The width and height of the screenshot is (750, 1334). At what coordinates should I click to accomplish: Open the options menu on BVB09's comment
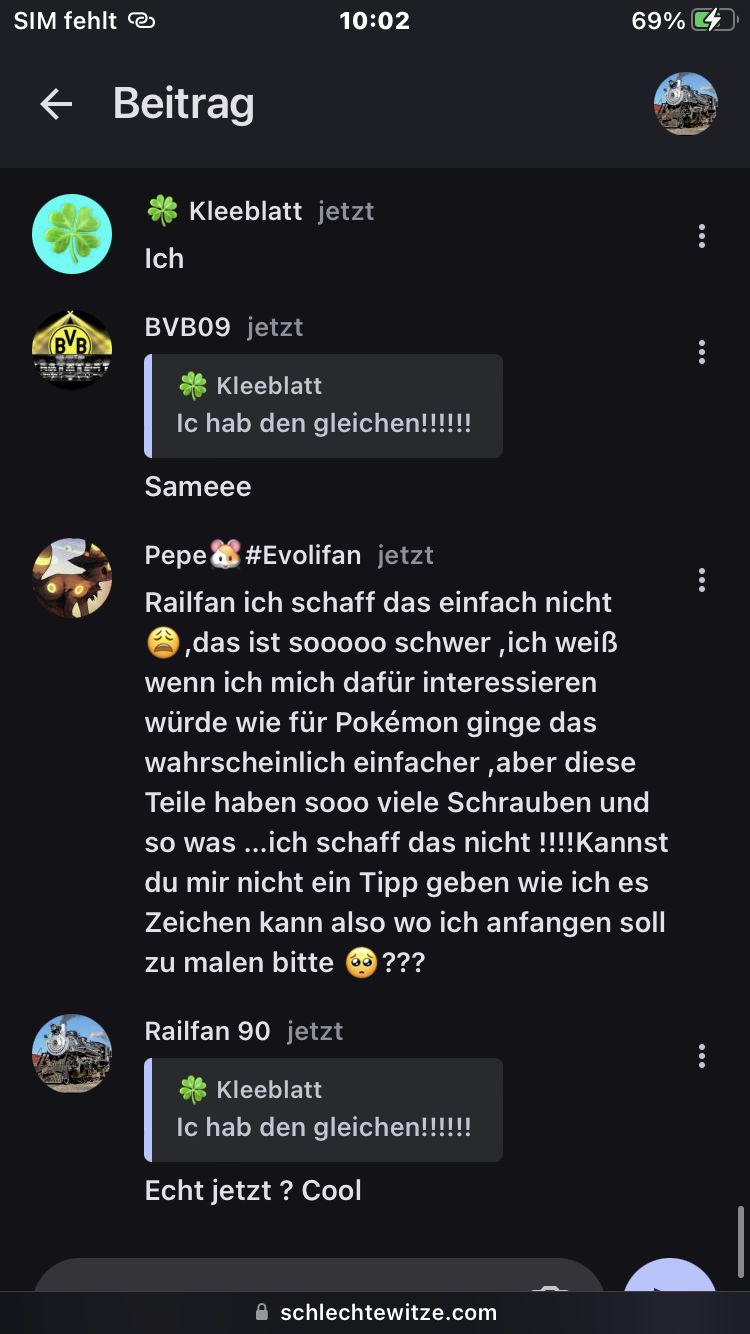(x=702, y=352)
